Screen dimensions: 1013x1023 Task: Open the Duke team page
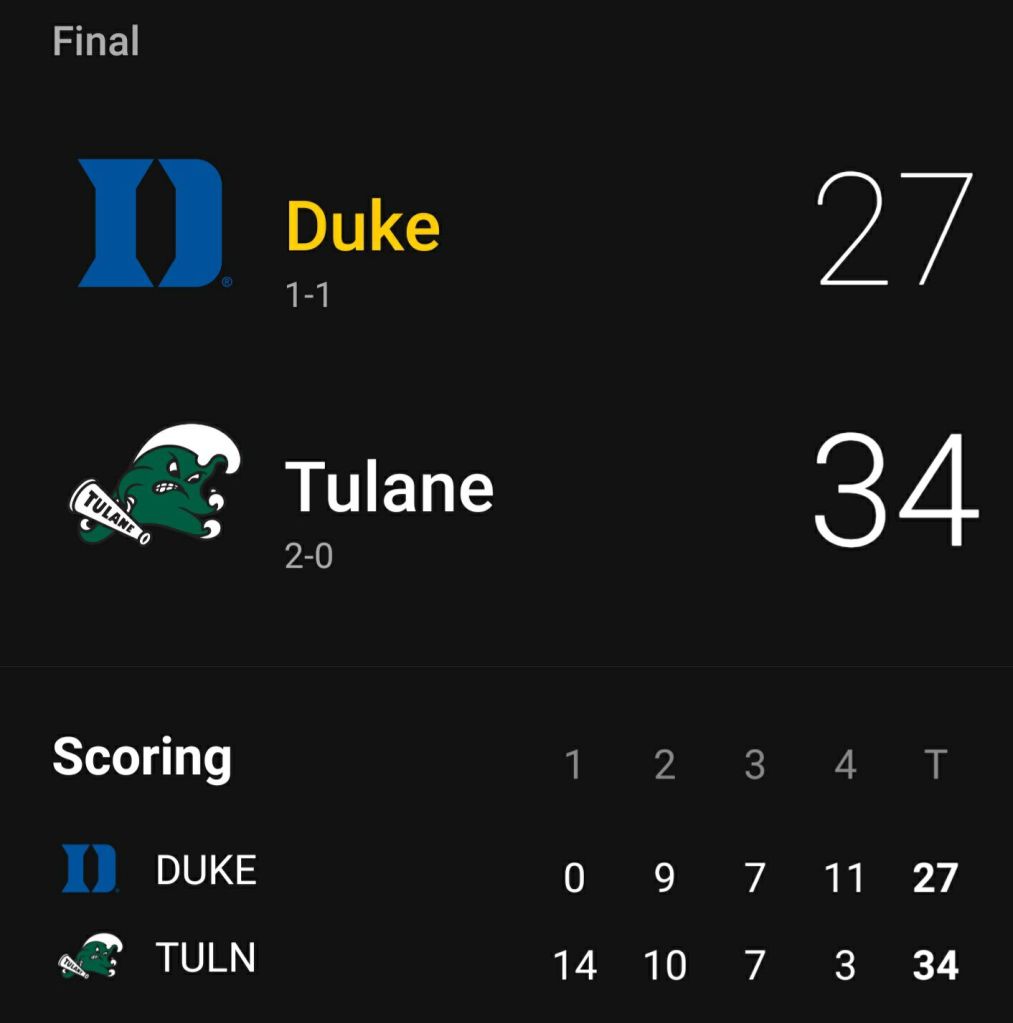[362, 227]
